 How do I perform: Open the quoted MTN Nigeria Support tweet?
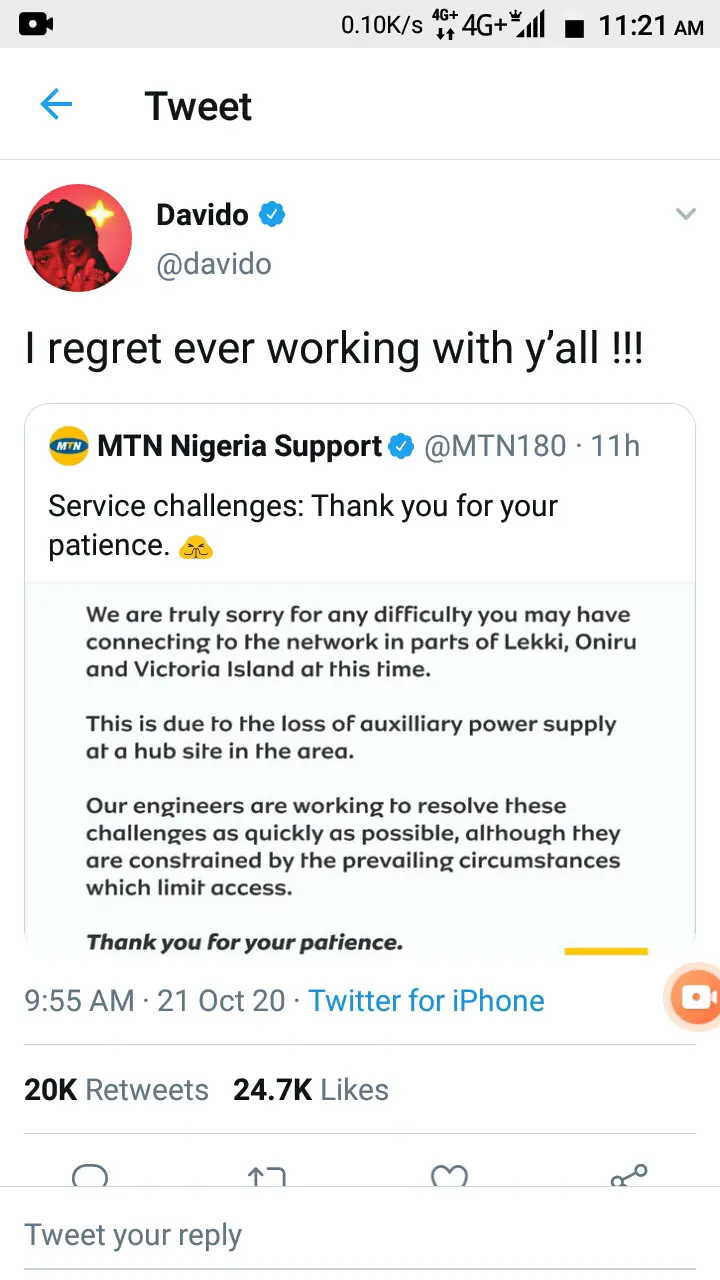[360, 678]
